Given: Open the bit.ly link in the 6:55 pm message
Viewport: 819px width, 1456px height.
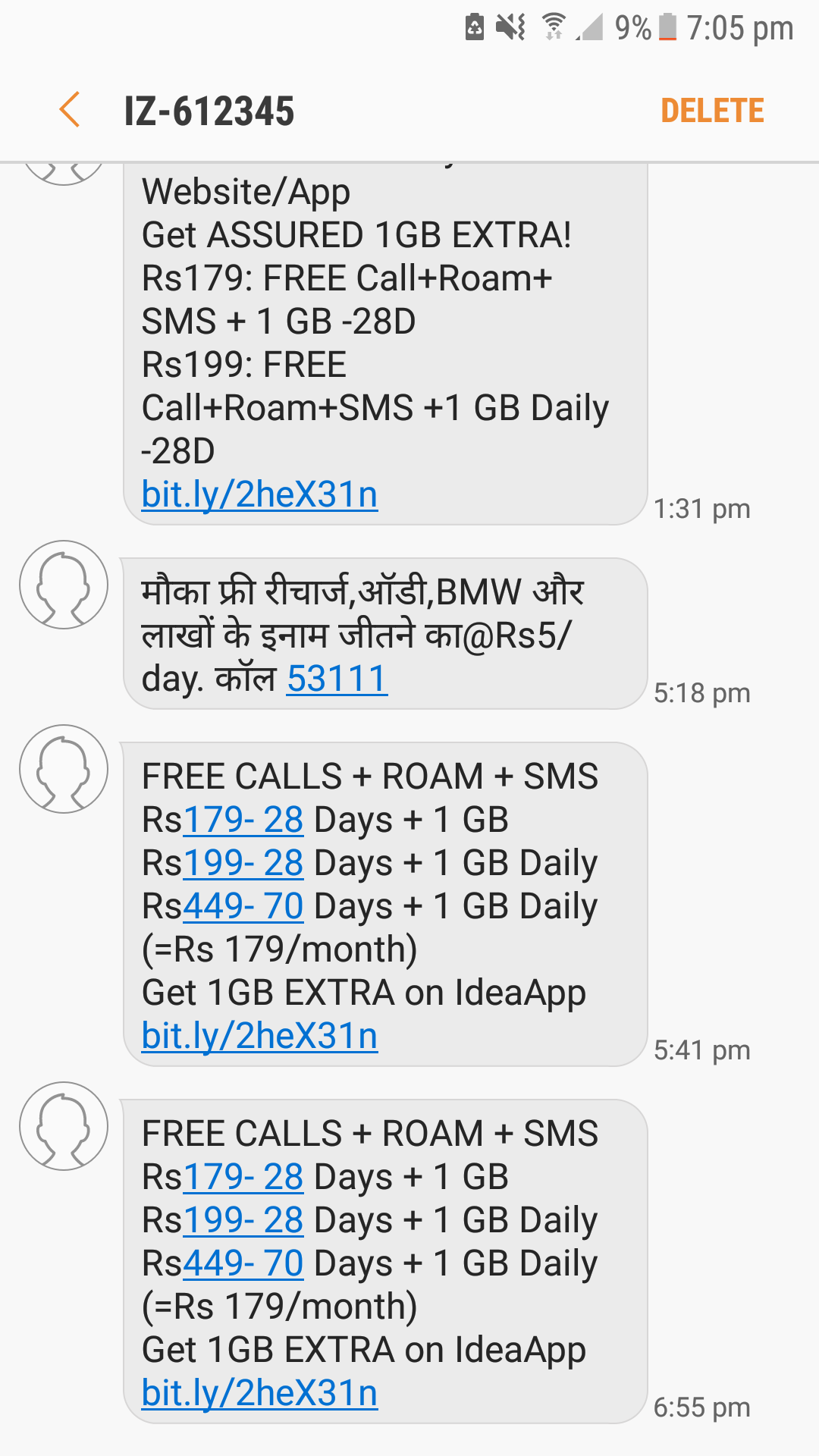Looking at the screenshot, I should 259,1393.
